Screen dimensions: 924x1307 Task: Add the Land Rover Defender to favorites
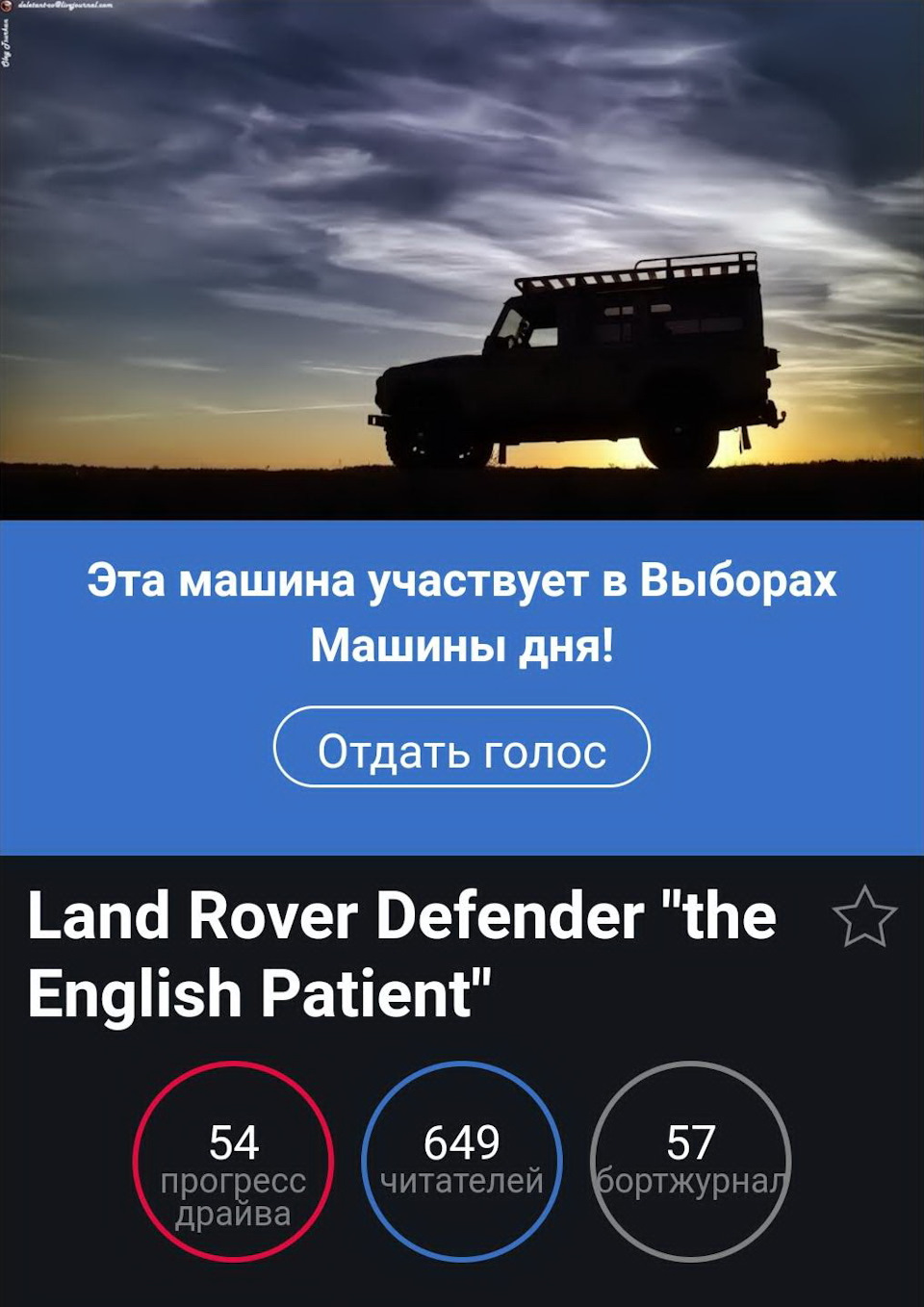pyautogui.click(x=863, y=917)
